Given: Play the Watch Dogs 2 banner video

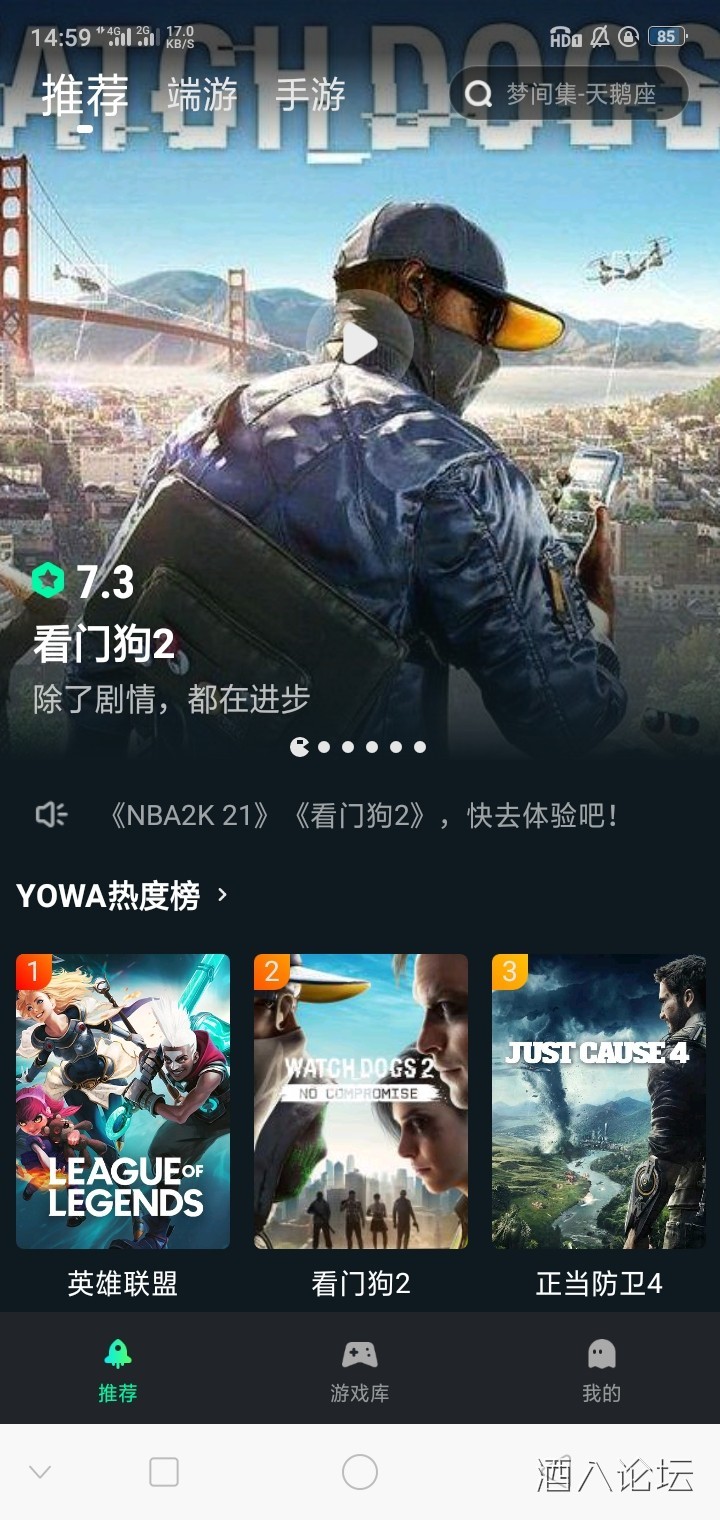Looking at the screenshot, I should coord(363,341).
